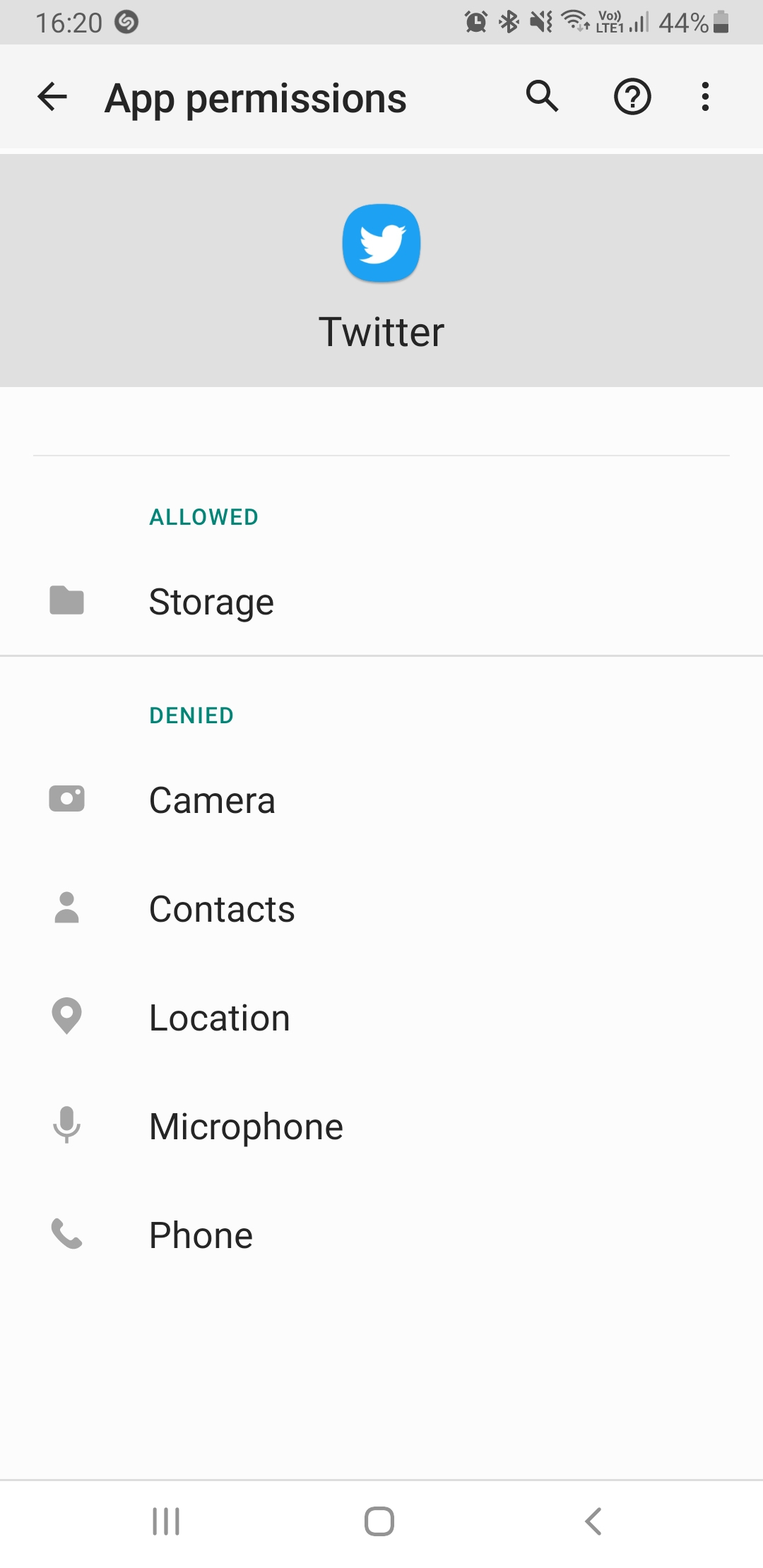Open the help question mark icon
This screenshot has width=763, height=1568.
pyautogui.click(x=632, y=97)
